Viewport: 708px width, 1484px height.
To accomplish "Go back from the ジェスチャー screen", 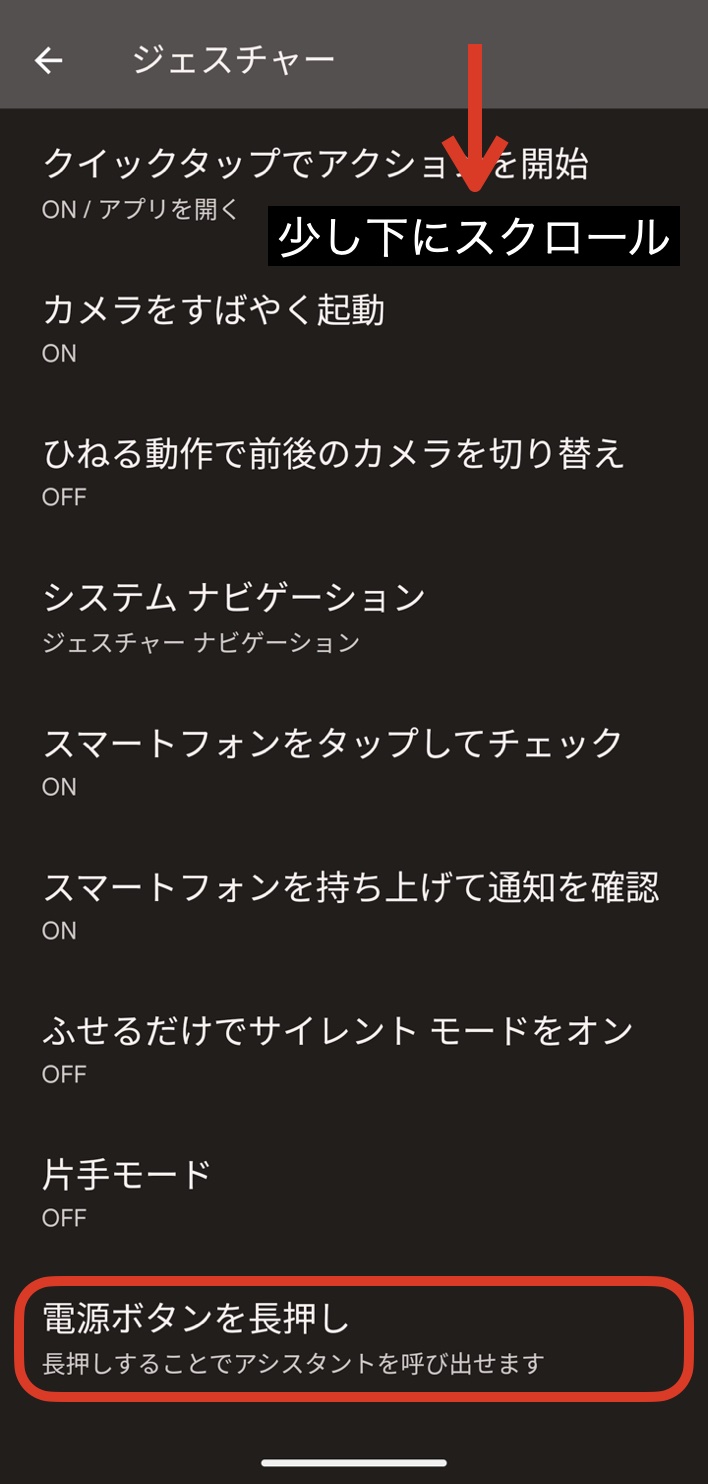I will click(48, 61).
